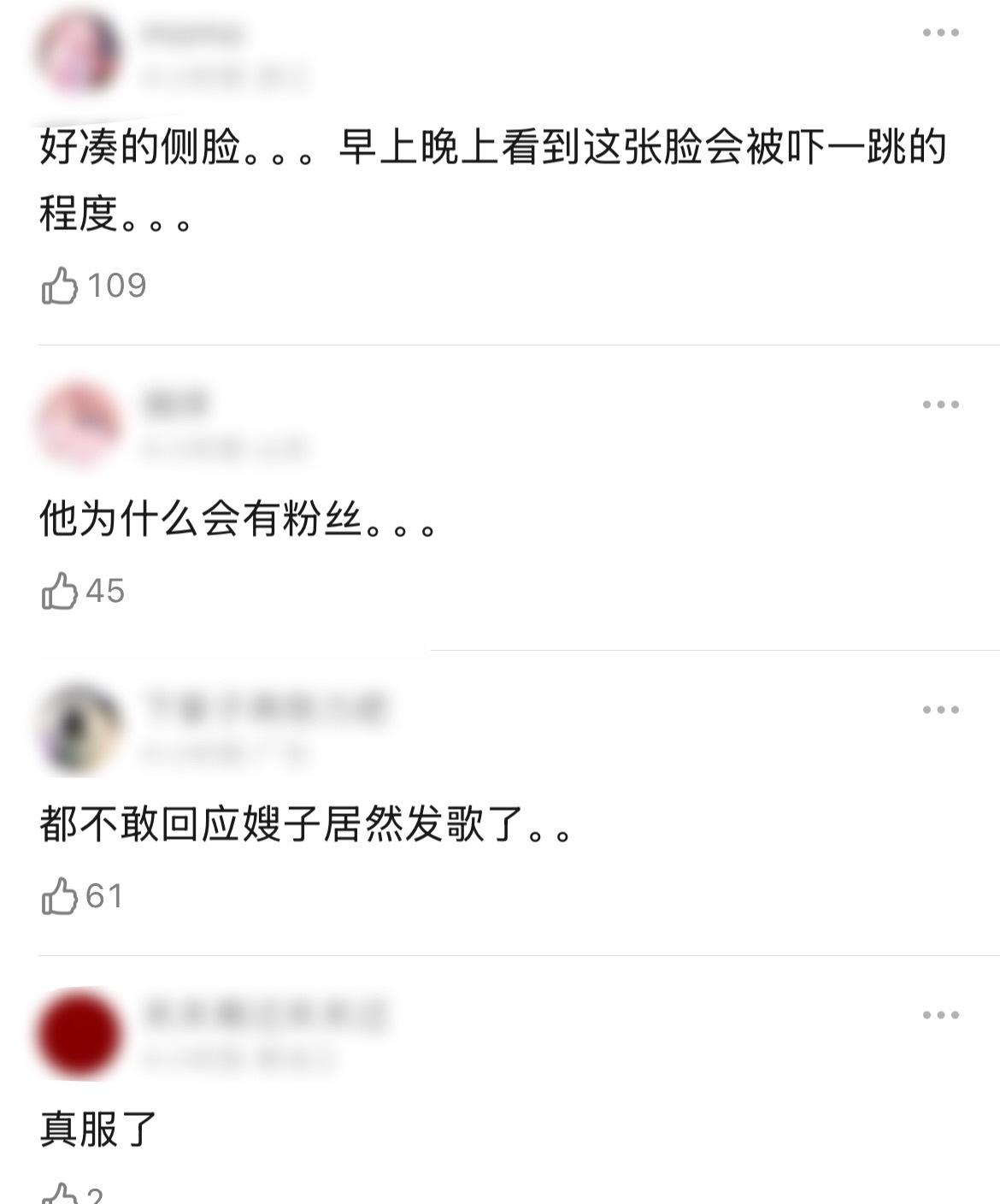Open overflow menu for the 好凑的侧脸 comment

[940, 33]
